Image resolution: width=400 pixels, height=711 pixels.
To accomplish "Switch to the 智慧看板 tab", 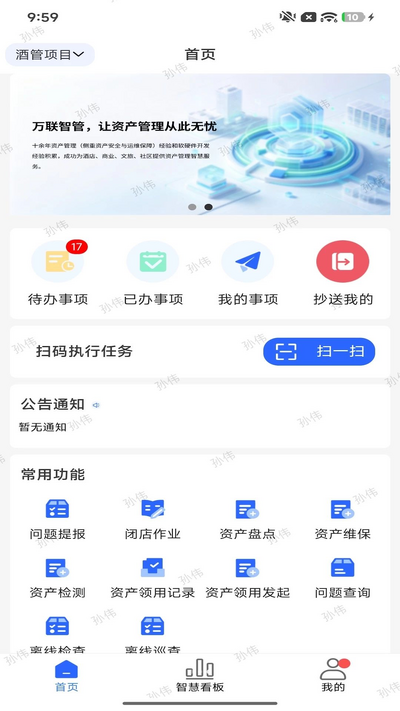I will pos(200,676).
